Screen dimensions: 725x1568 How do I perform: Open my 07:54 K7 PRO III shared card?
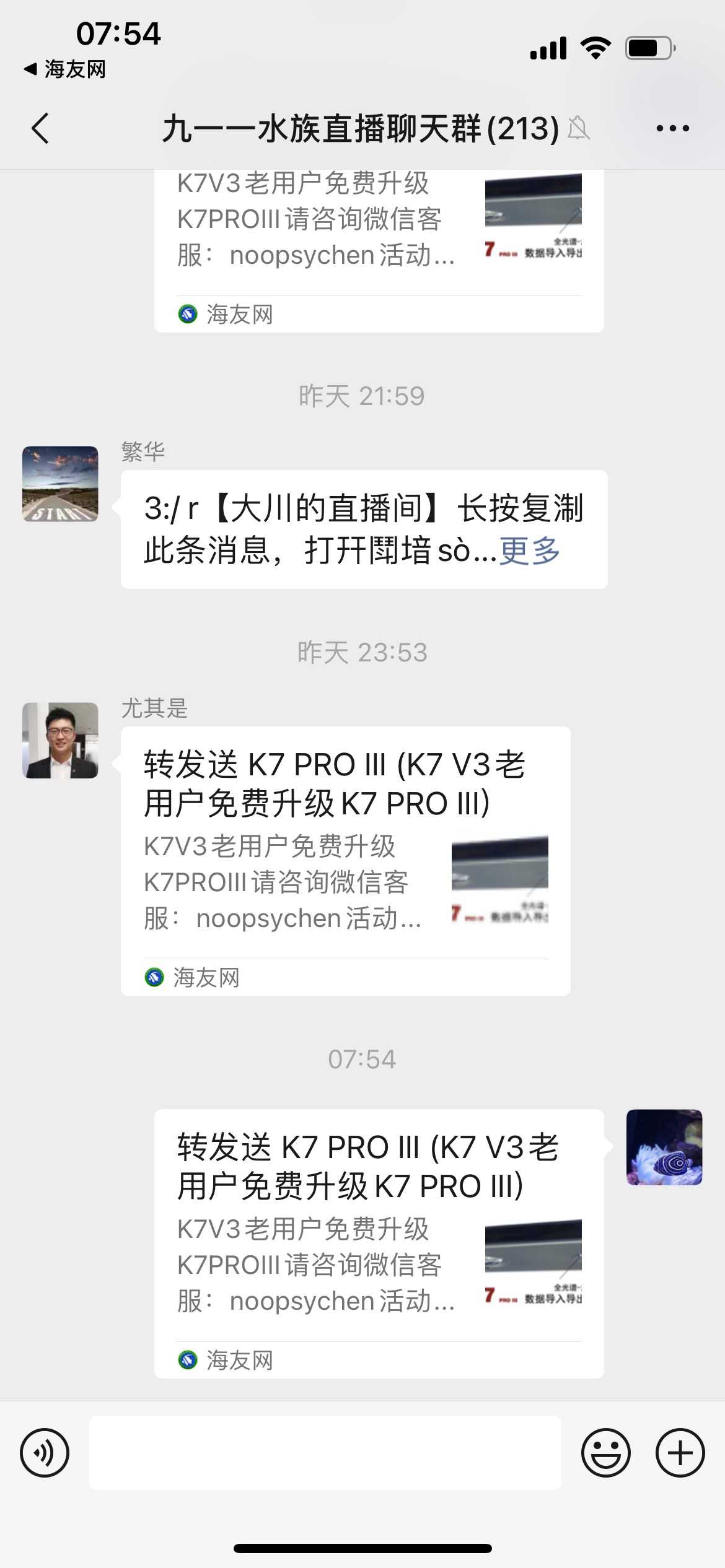click(x=379, y=1244)
